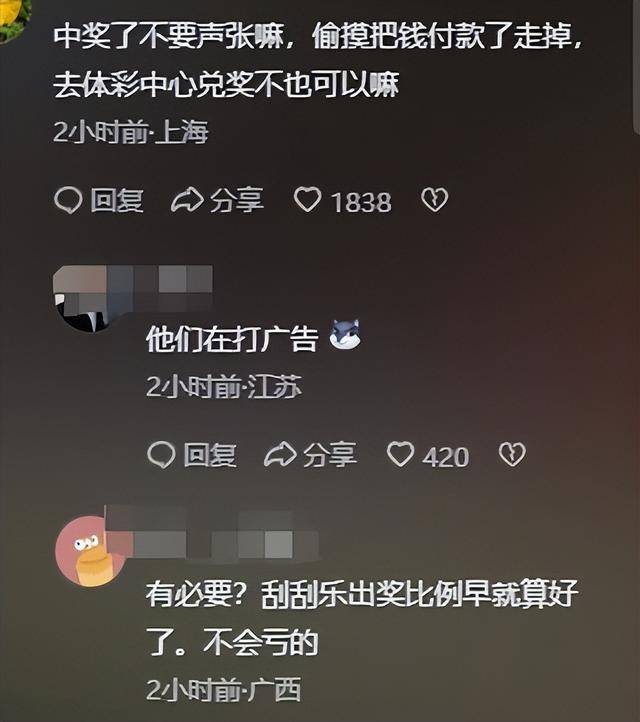Reply to the comment with 1838 likes
Screen dimensions: 640x722
click(x=98, y=201)
